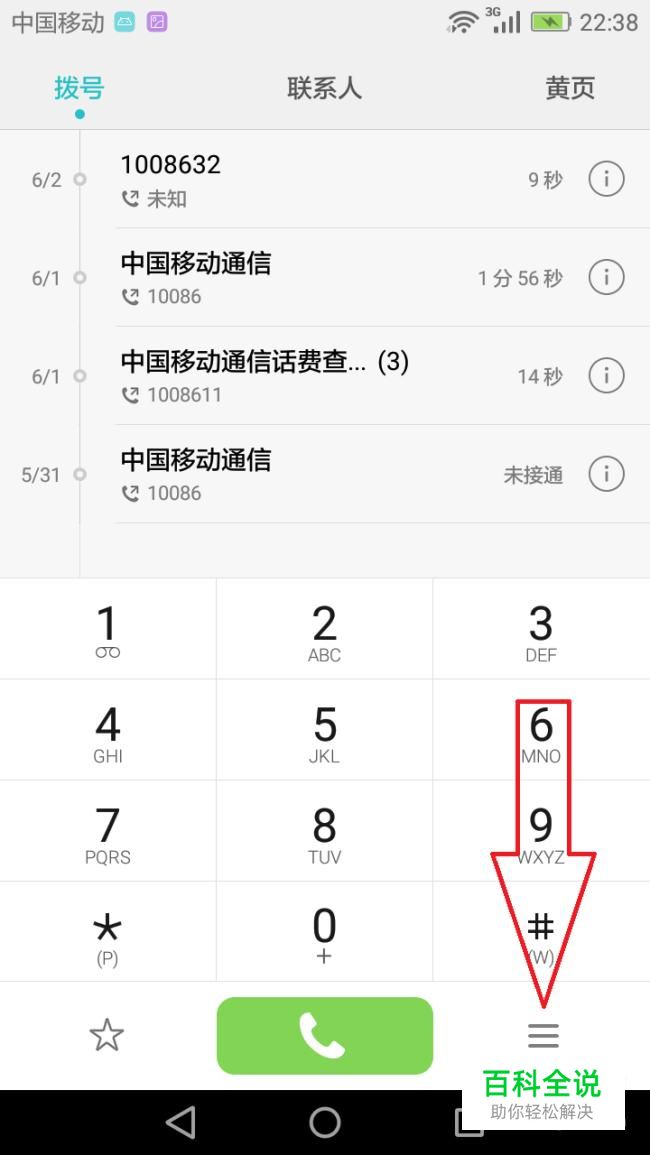The height and width of the screenshot is (1155, 650).
Task: Open info for the missed 5/31 call
Action: click(x=606, y=474)
